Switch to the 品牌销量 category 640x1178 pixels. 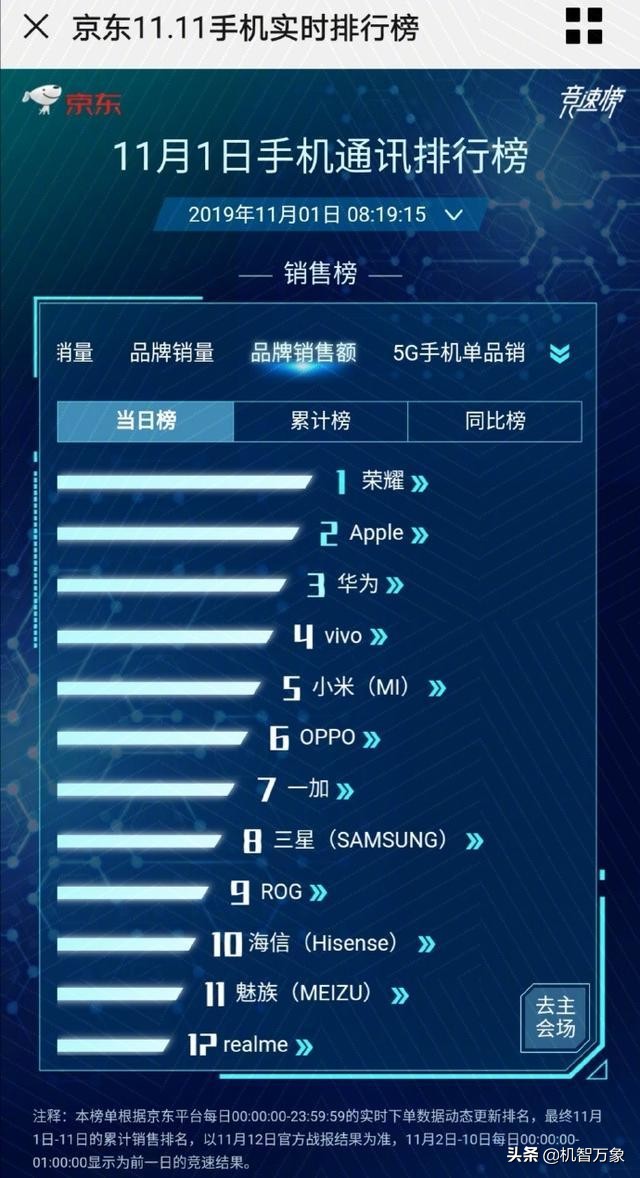[172, 353]
